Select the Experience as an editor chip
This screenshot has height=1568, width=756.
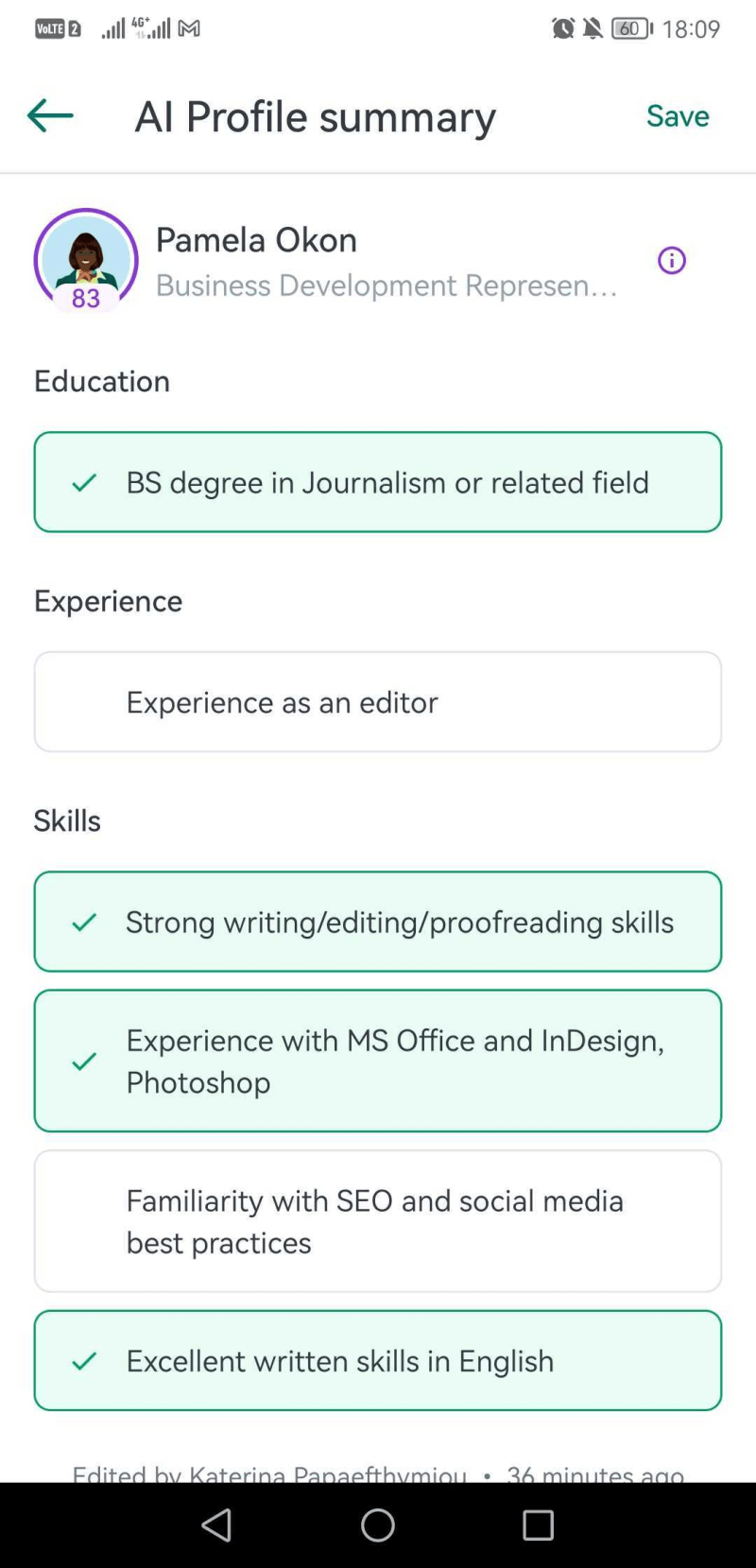tap(378, 701)
